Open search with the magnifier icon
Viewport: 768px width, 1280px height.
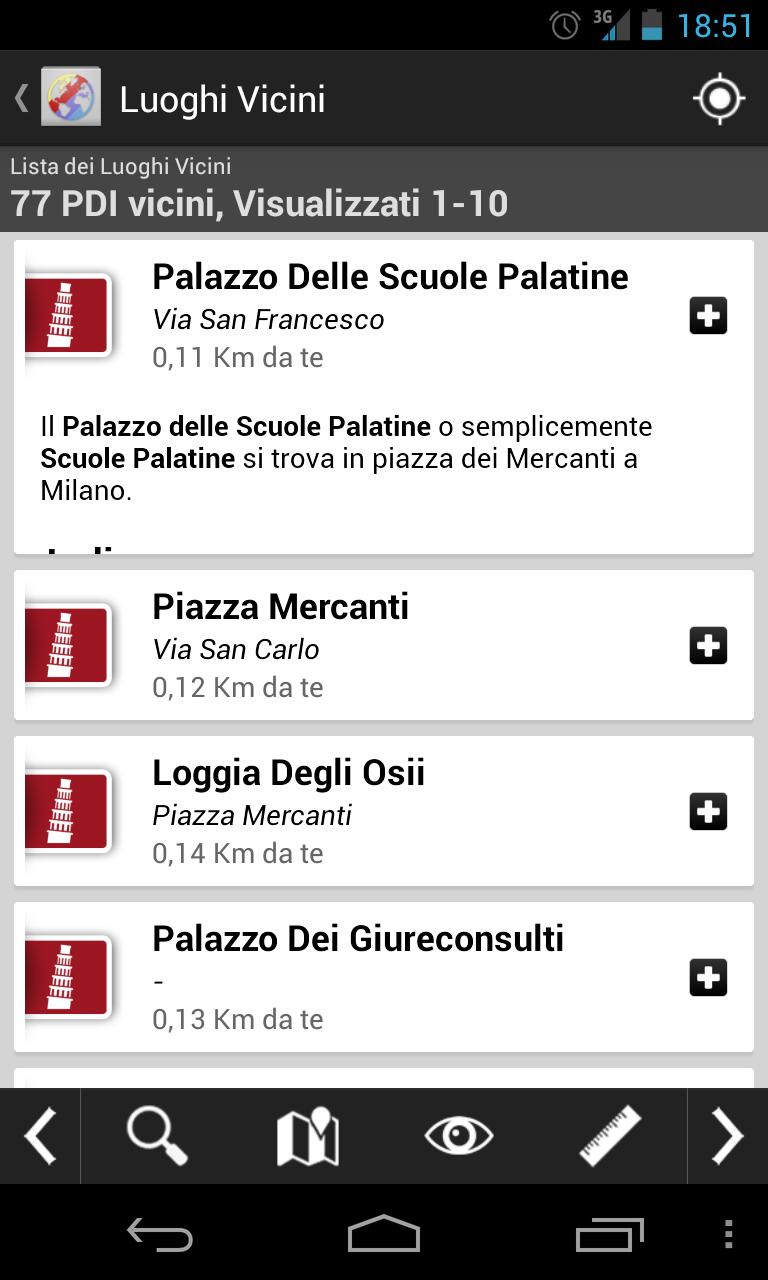157,1136
